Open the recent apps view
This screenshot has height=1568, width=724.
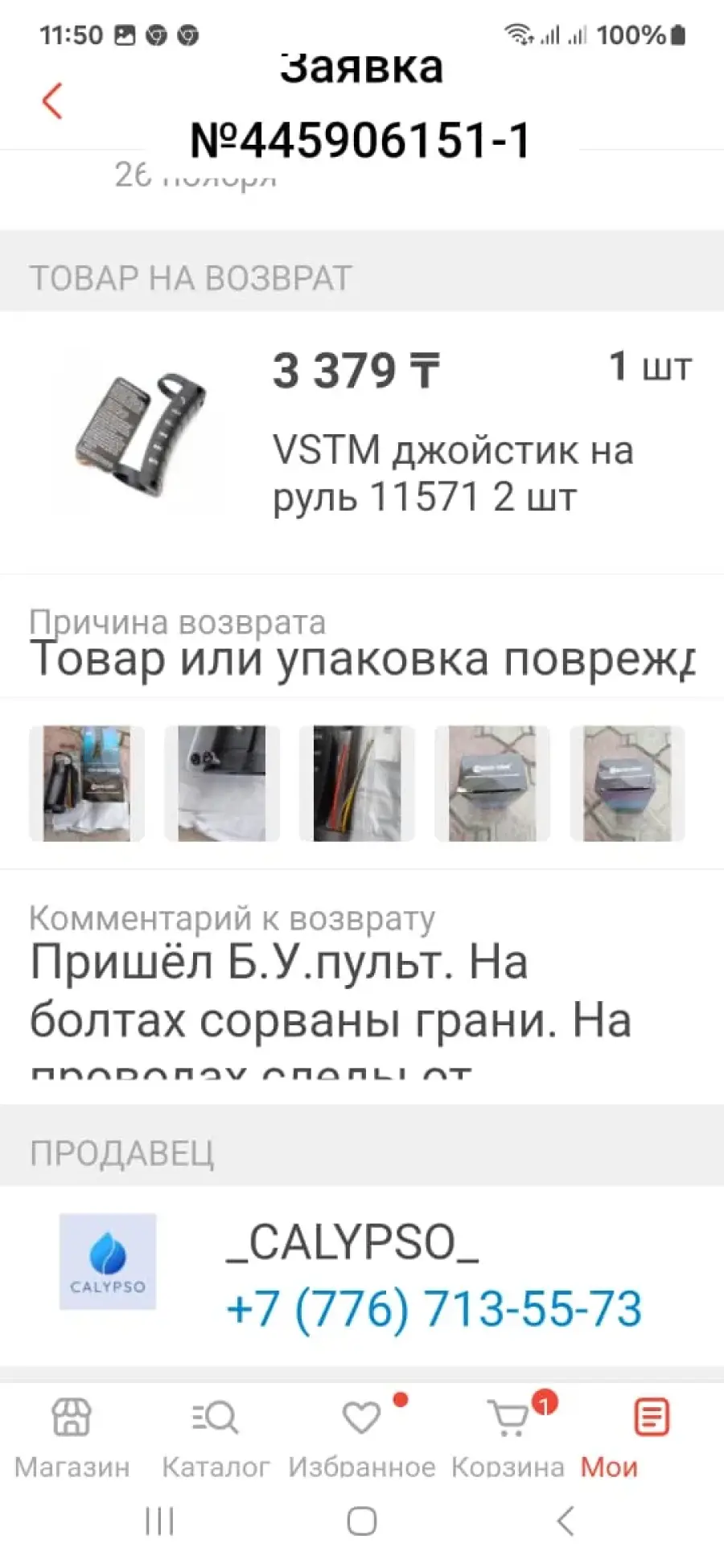159,1521
